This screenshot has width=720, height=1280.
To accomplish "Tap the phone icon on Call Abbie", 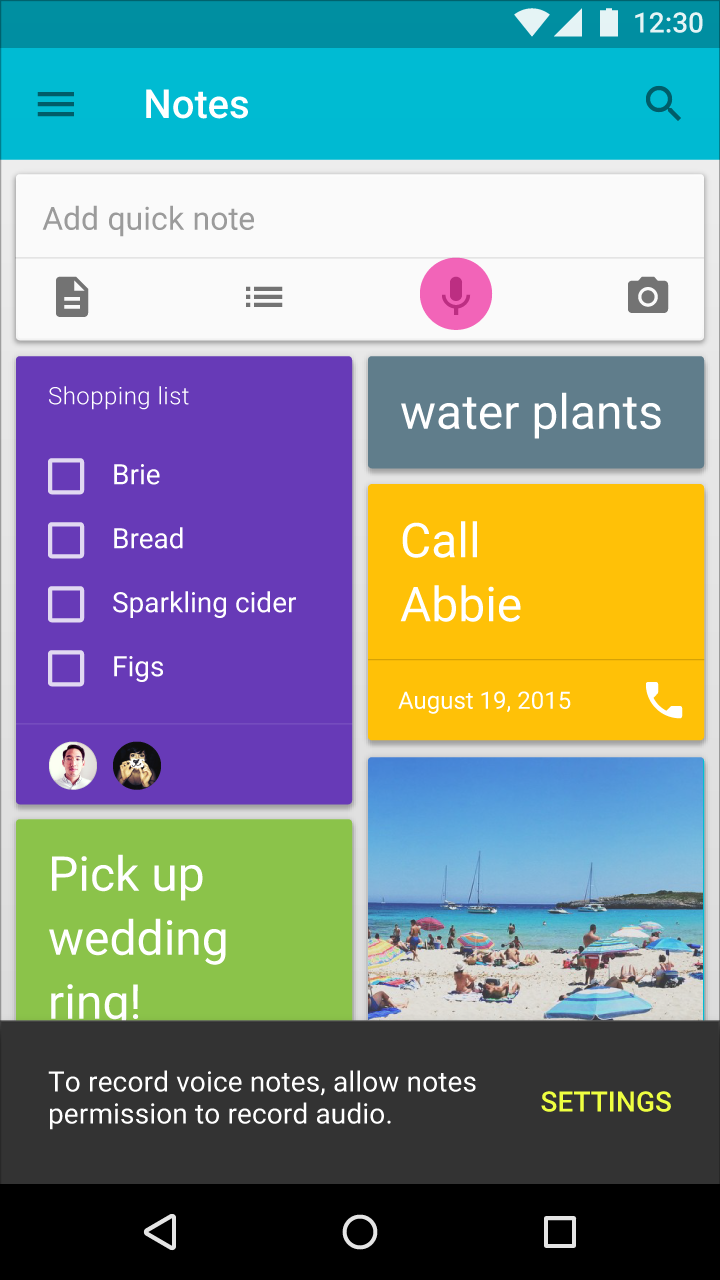I will 664,700.
